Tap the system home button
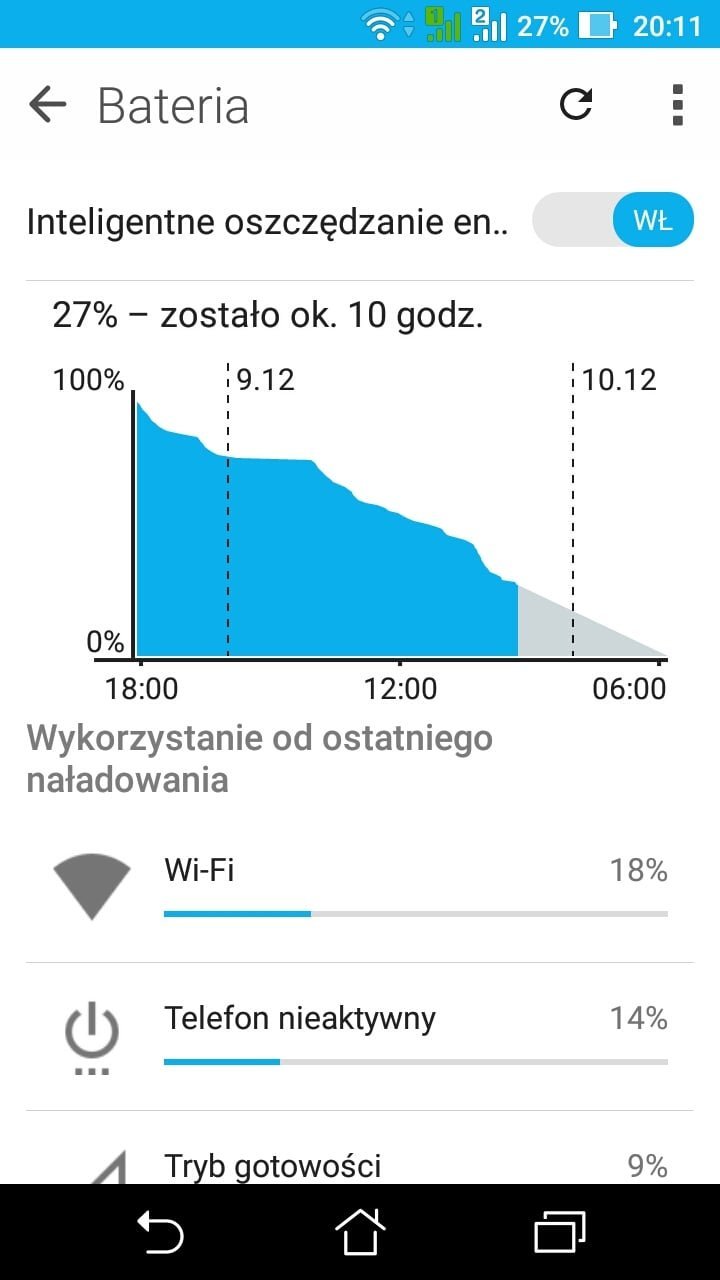 360,1232
